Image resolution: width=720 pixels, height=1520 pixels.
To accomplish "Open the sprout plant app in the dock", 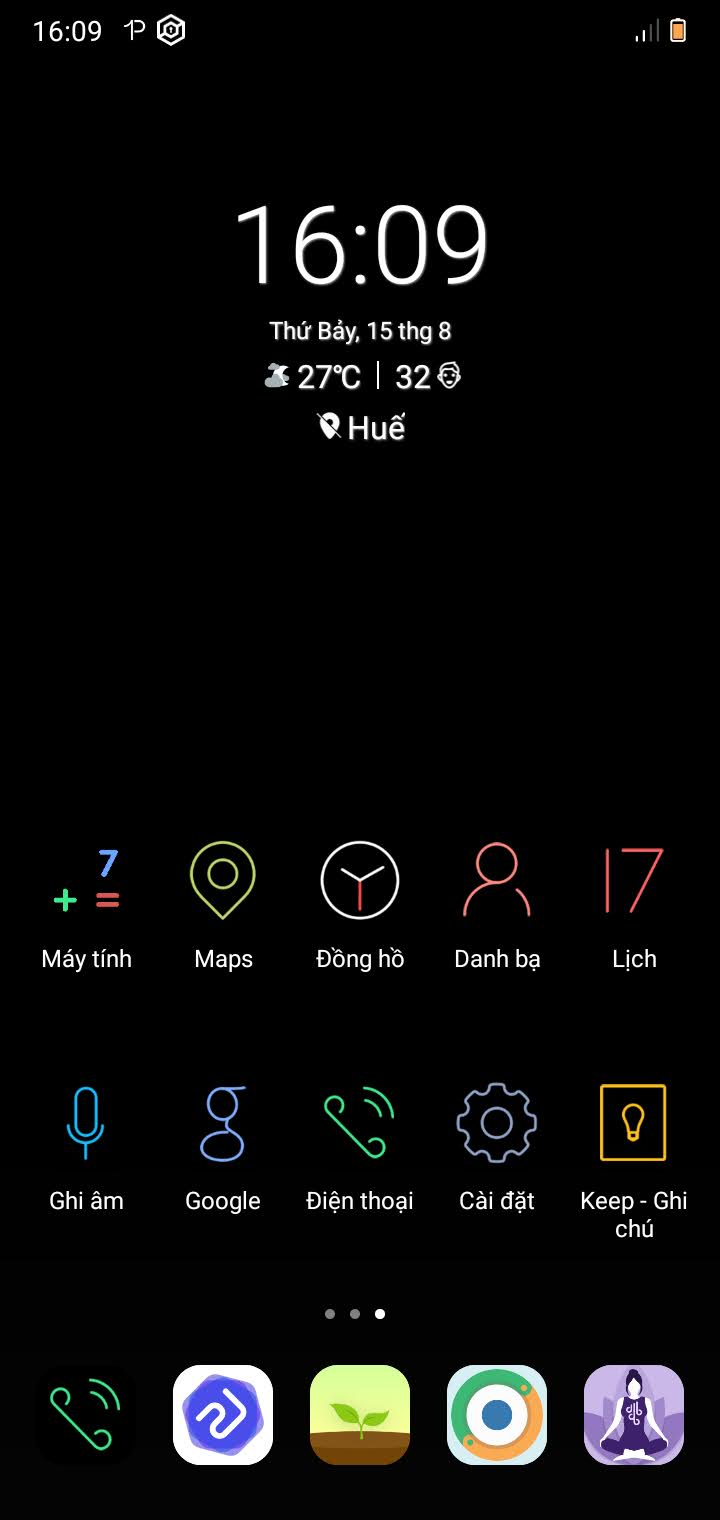I will click(360, 1415).
